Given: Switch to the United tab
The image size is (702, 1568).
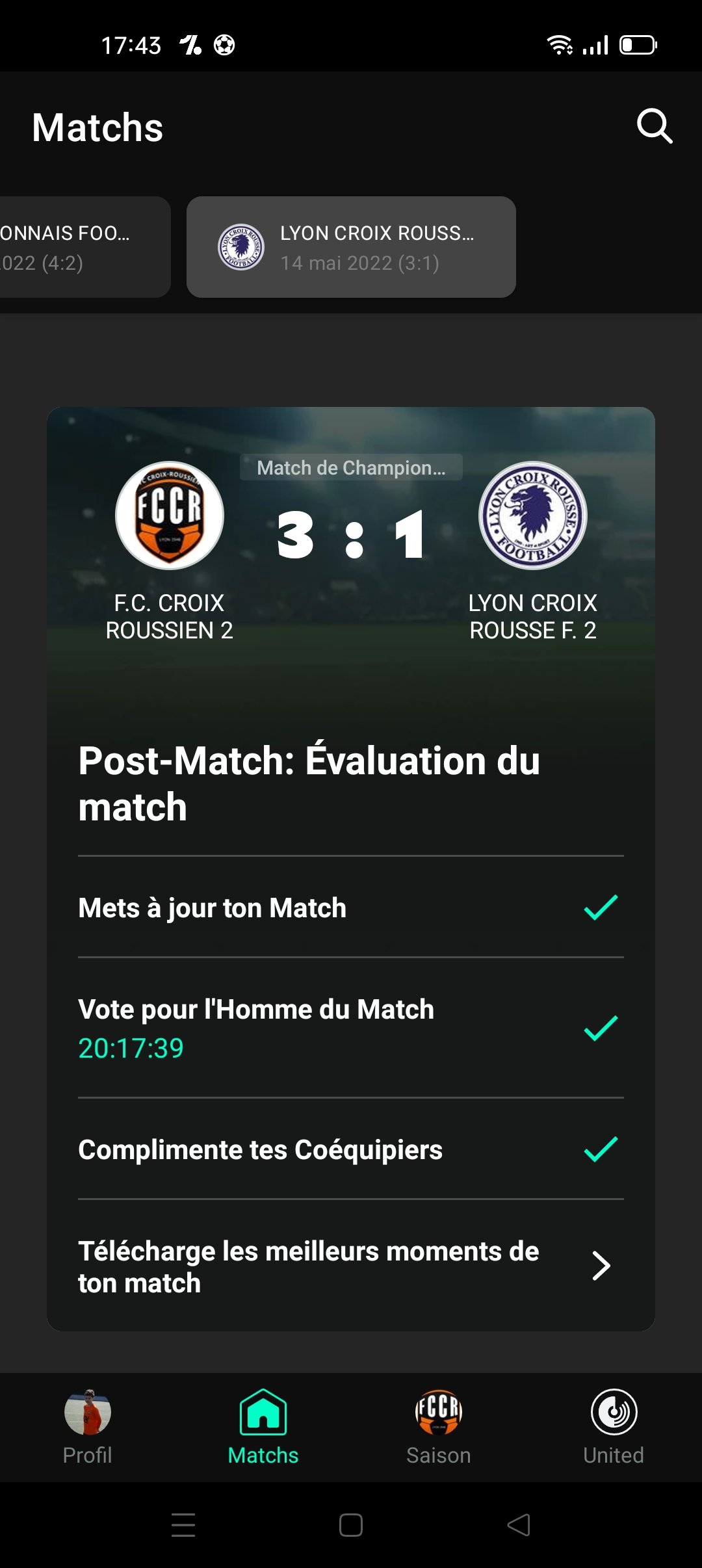Looking at the screenshot, I should pos(614,1427).
